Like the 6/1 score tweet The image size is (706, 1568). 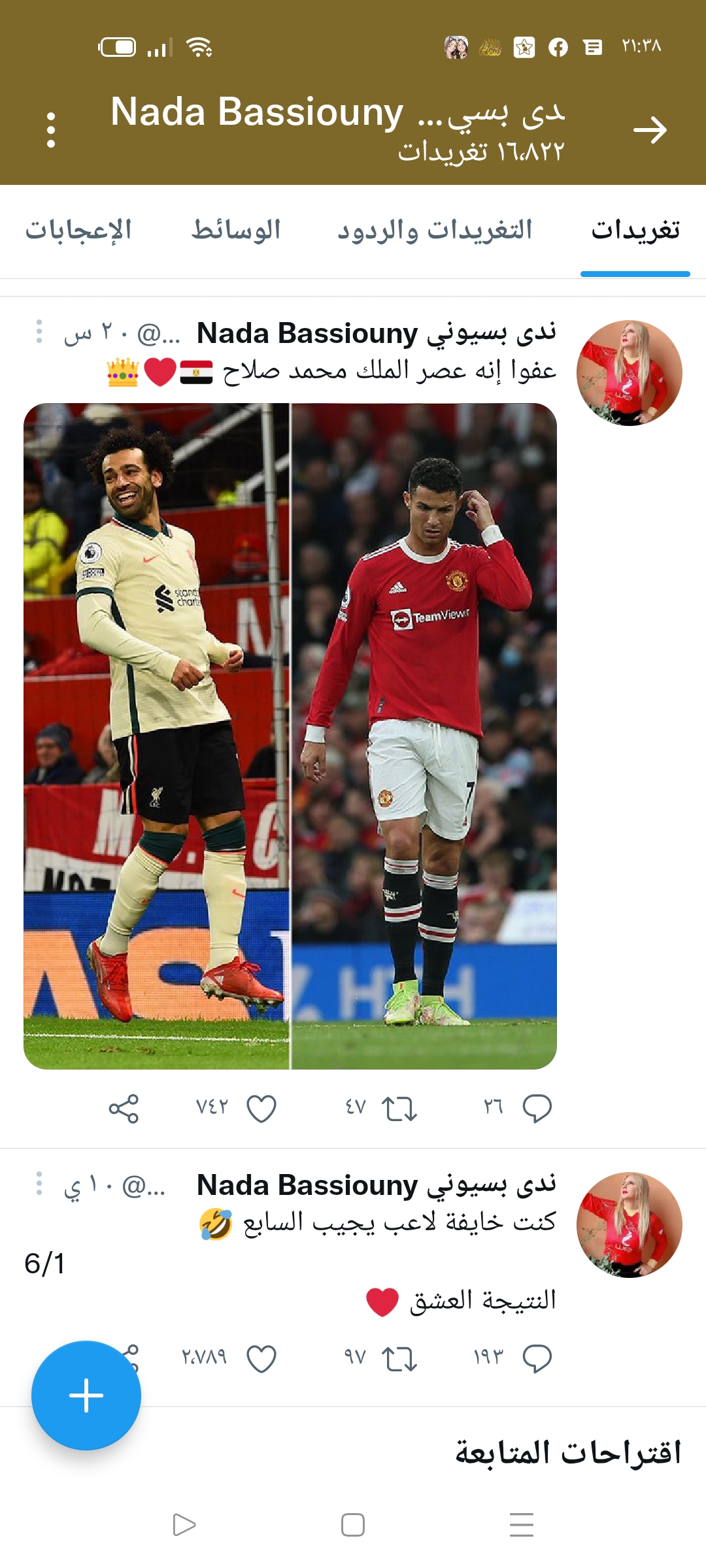(x=261, y=1359)
